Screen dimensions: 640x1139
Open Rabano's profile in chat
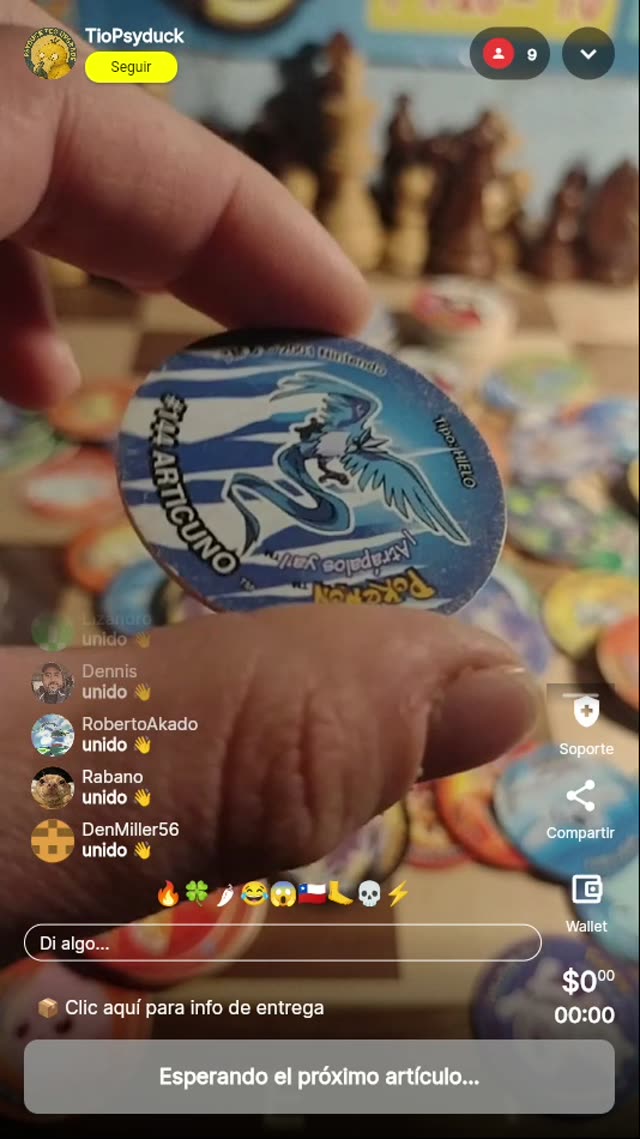coord(112,777)
